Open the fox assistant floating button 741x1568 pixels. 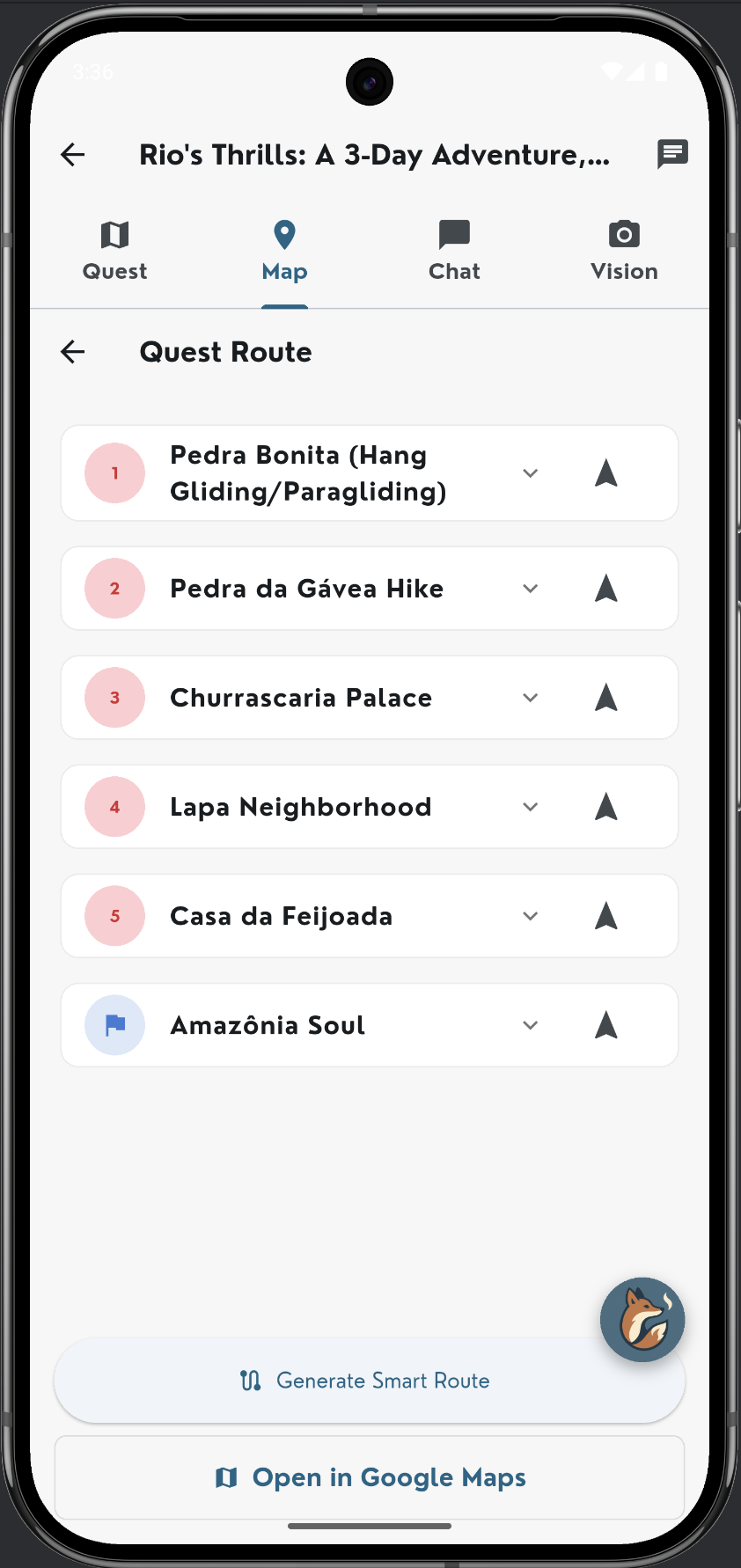(x=642, y=1319)
